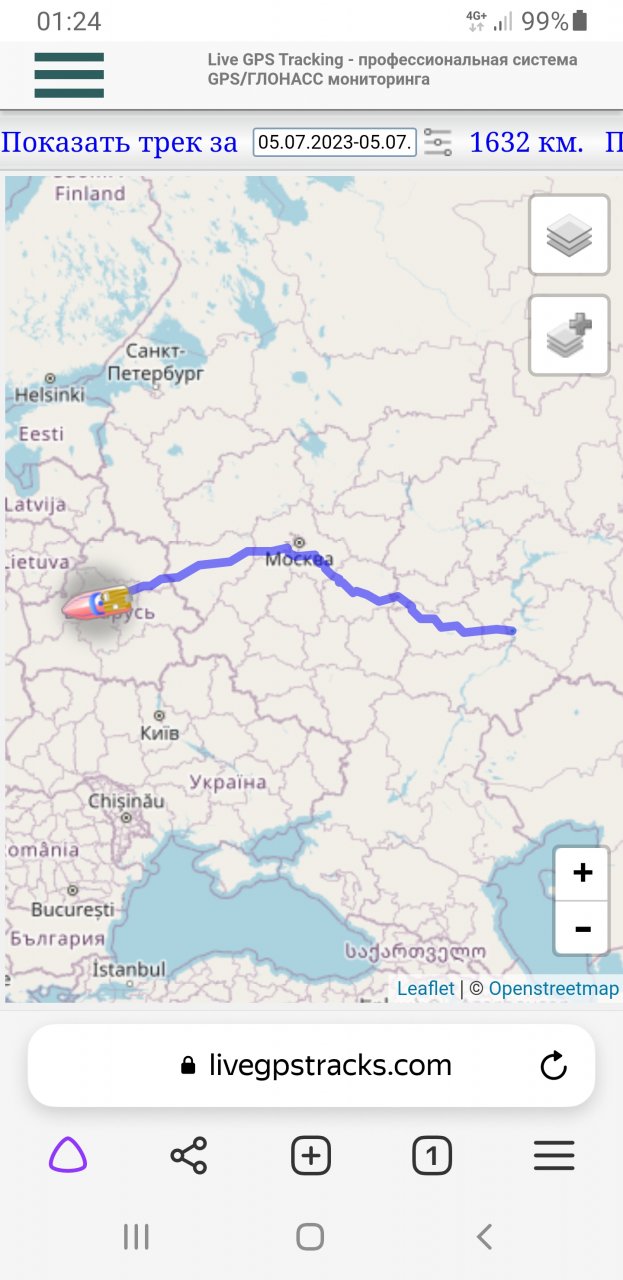Open the tab switcher showing 1 tab
Viewport: 623px width, 1280px height.
(432, 1156)
